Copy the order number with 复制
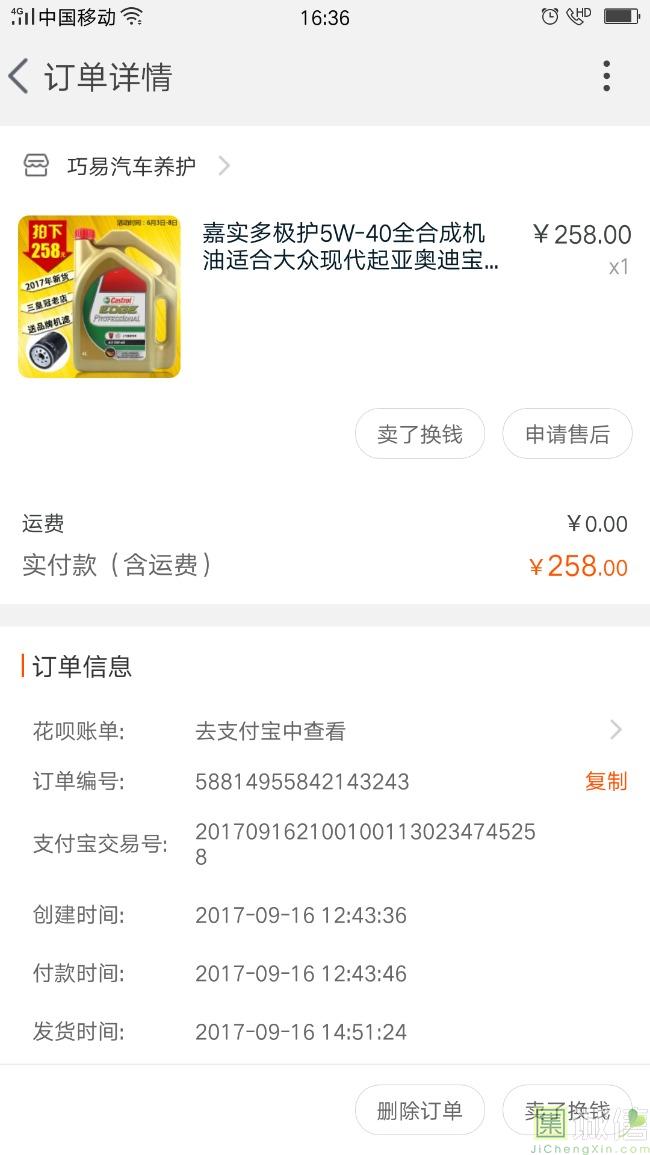This screenshot has height=1155, width=650. [x=606, y=781]
